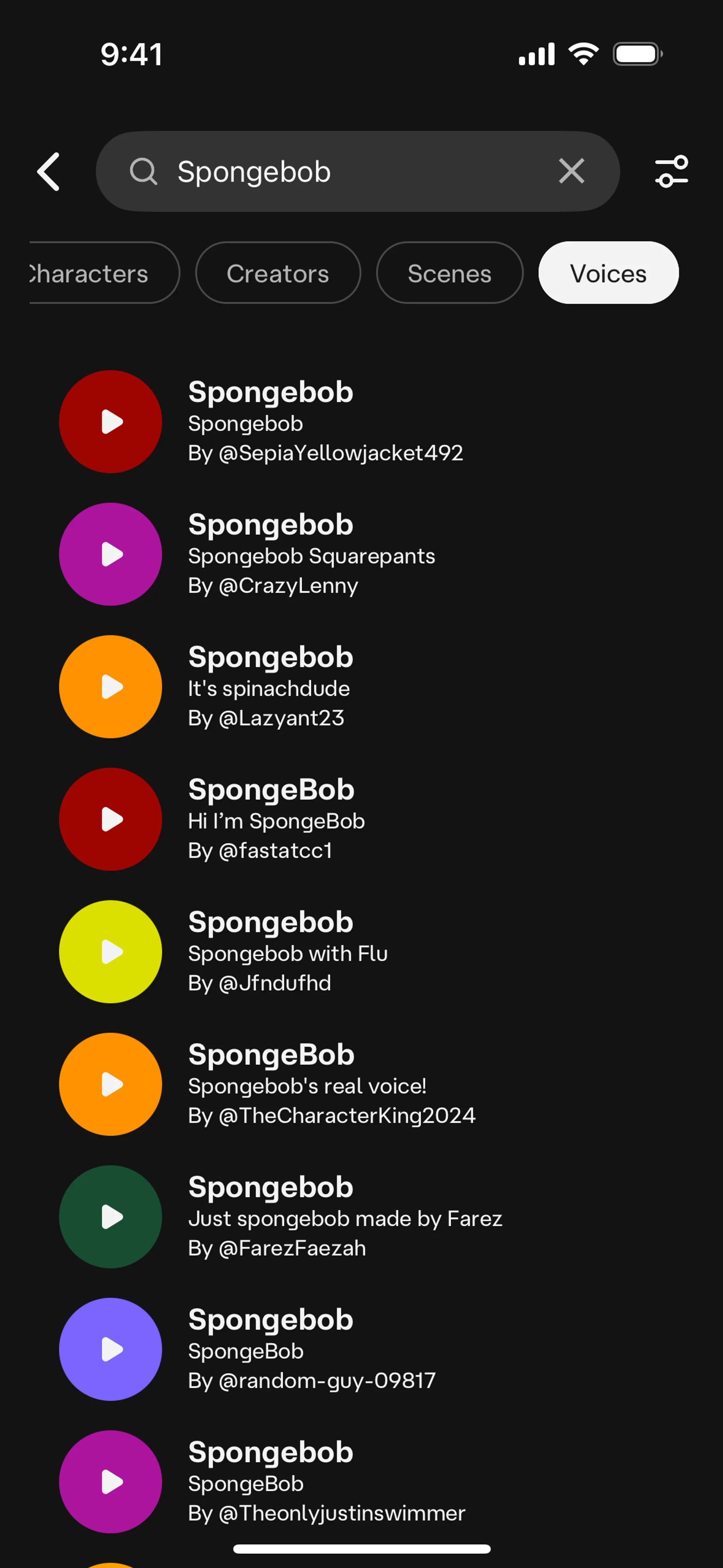Play the Spongebob with Flu voice

(111, 952)
